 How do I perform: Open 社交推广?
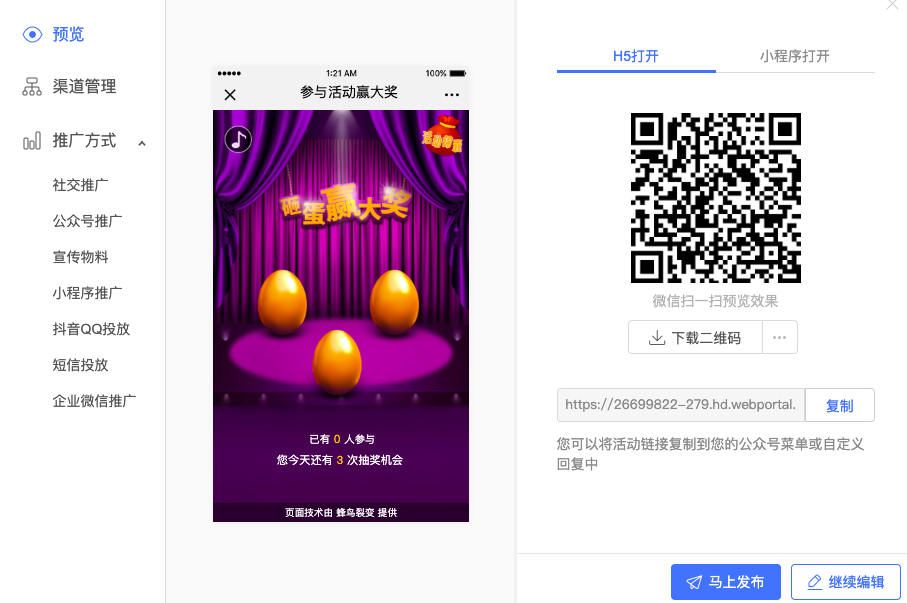(80, 185)
